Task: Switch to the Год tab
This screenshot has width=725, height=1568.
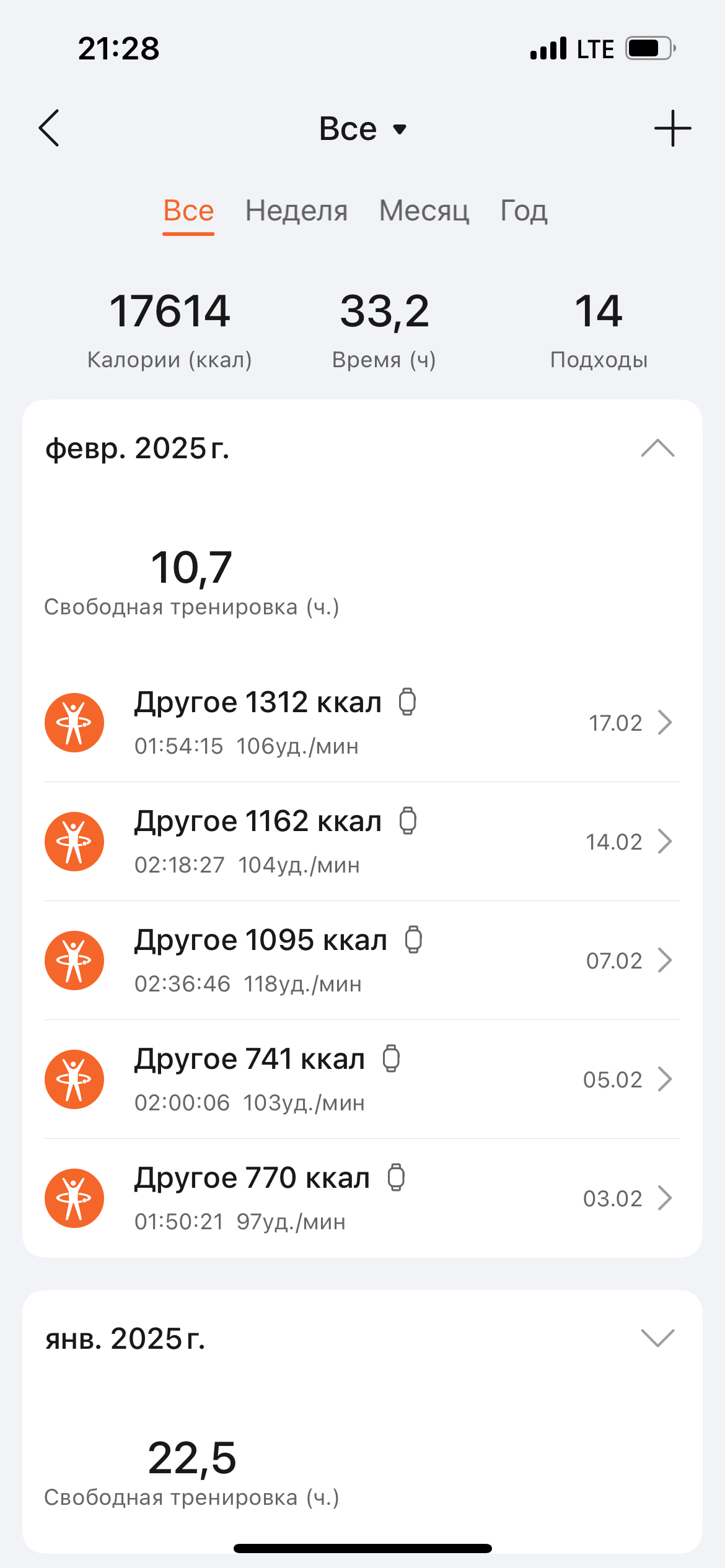Action: coord(524,211)
